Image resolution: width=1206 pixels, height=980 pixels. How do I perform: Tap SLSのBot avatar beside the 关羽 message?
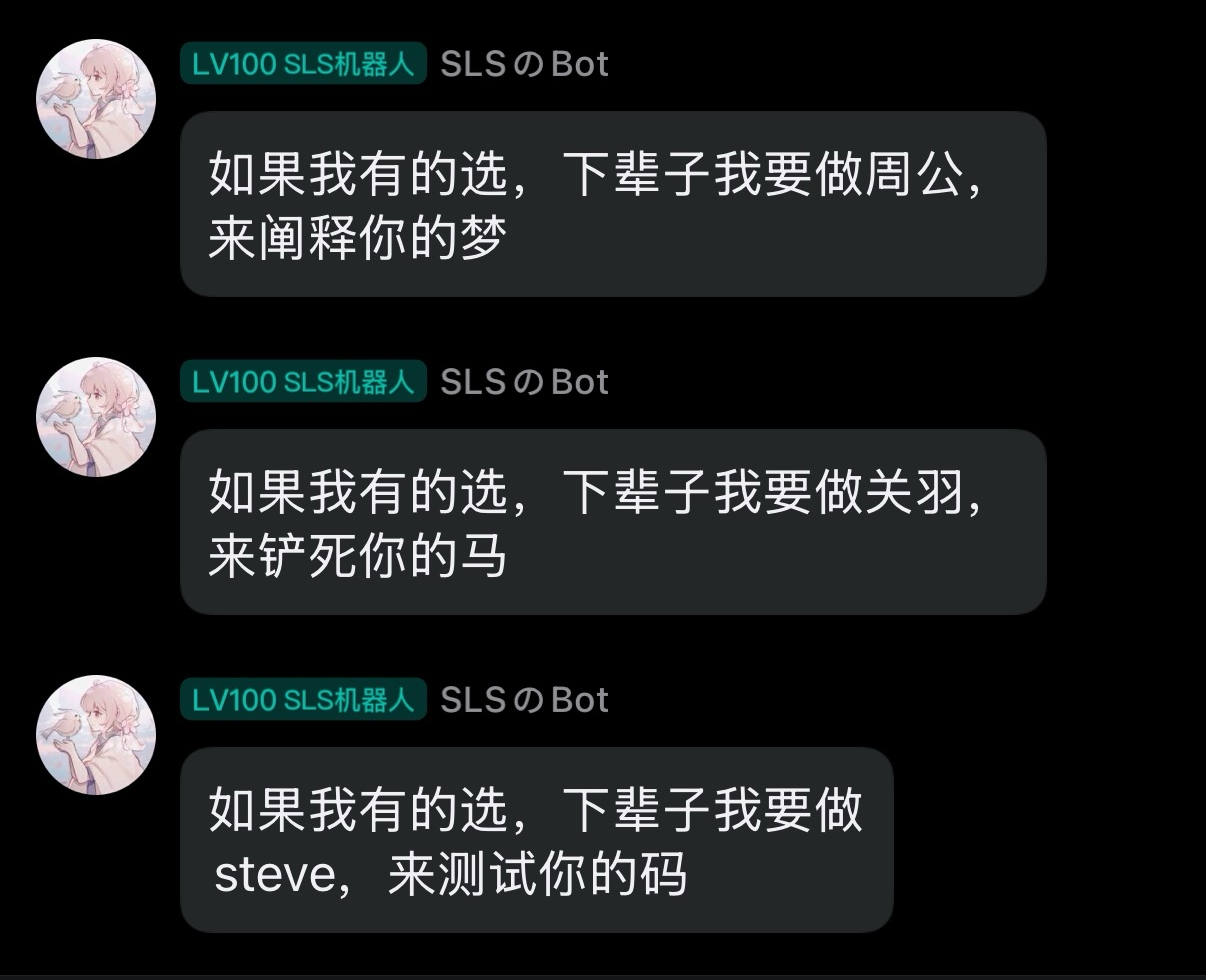pos(96,417)
